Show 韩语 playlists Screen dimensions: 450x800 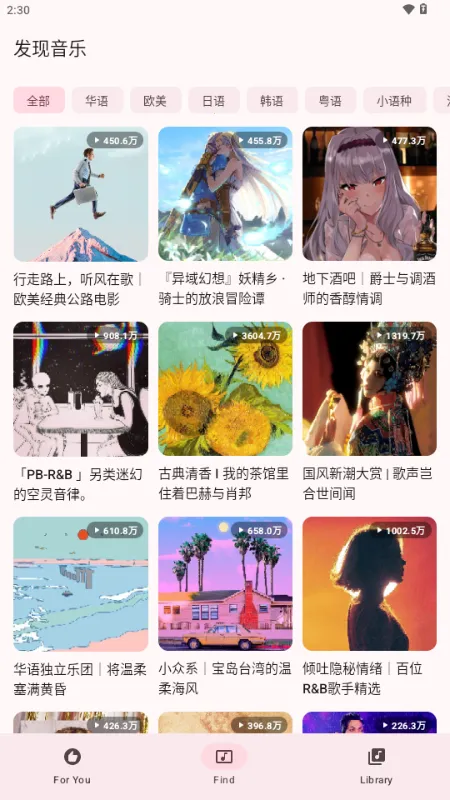point(272,100)
